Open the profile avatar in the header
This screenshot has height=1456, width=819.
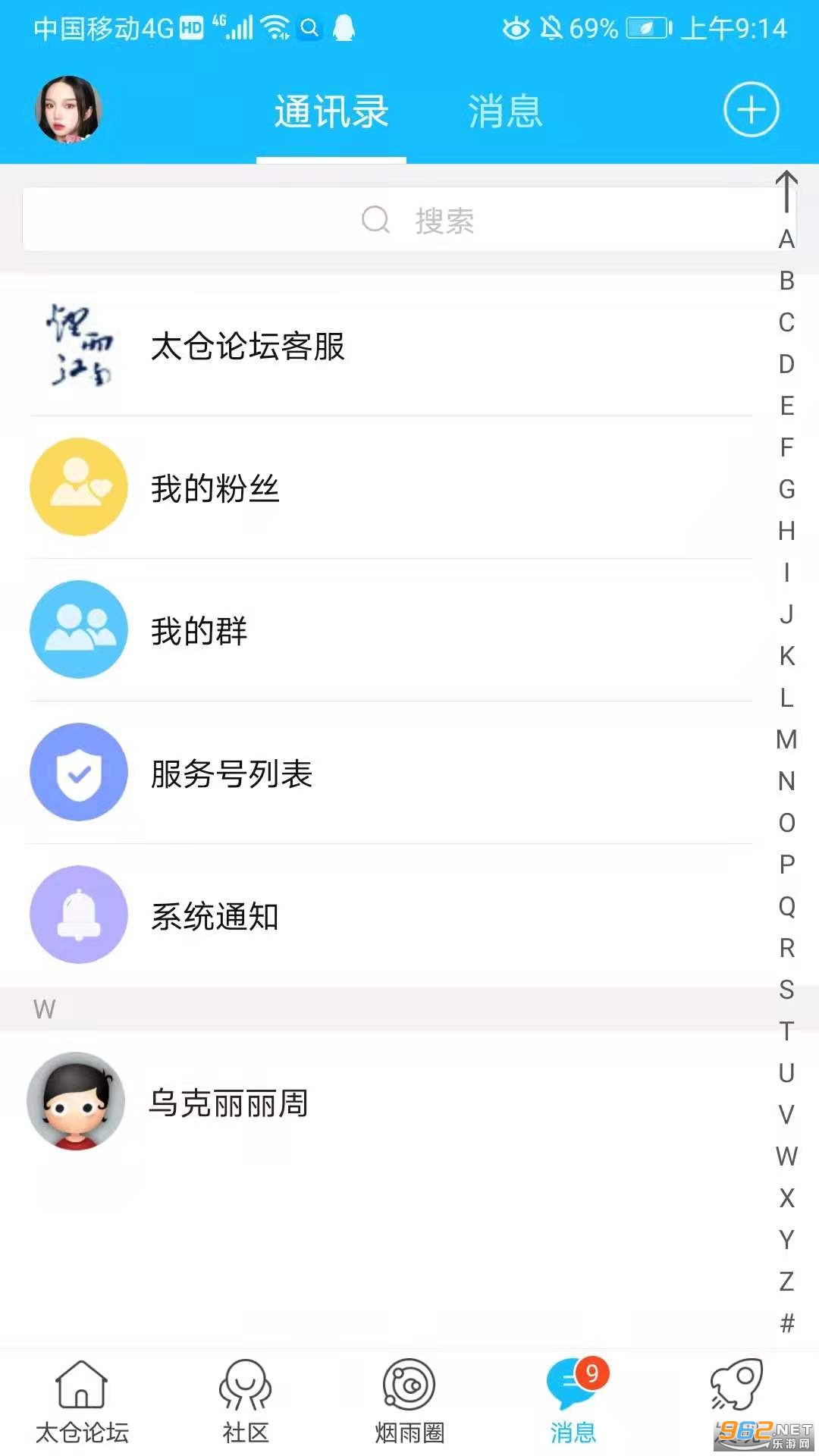[x=68, y=109]
